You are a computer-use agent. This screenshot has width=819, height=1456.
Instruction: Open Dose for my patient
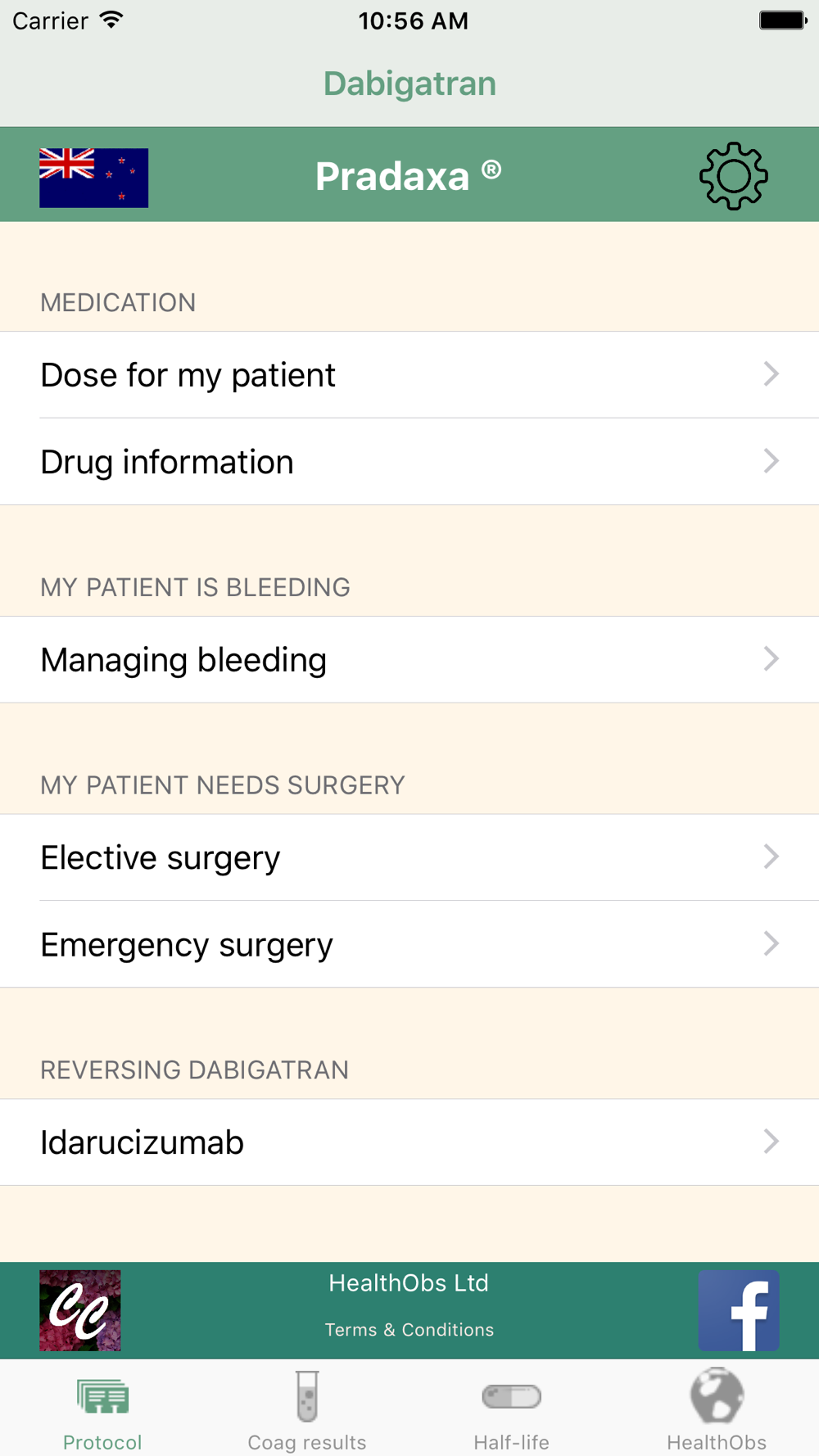click(x=409, y=375)
